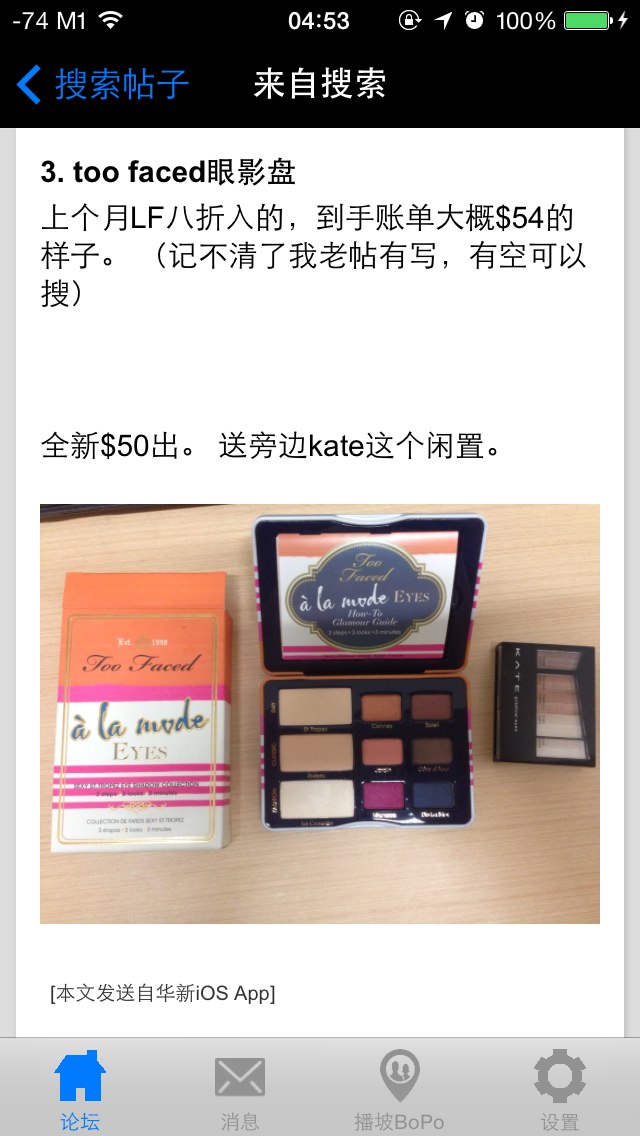Open the 消息 tab
This screenshot has width=640, height=1136.
coord(240,1089)
